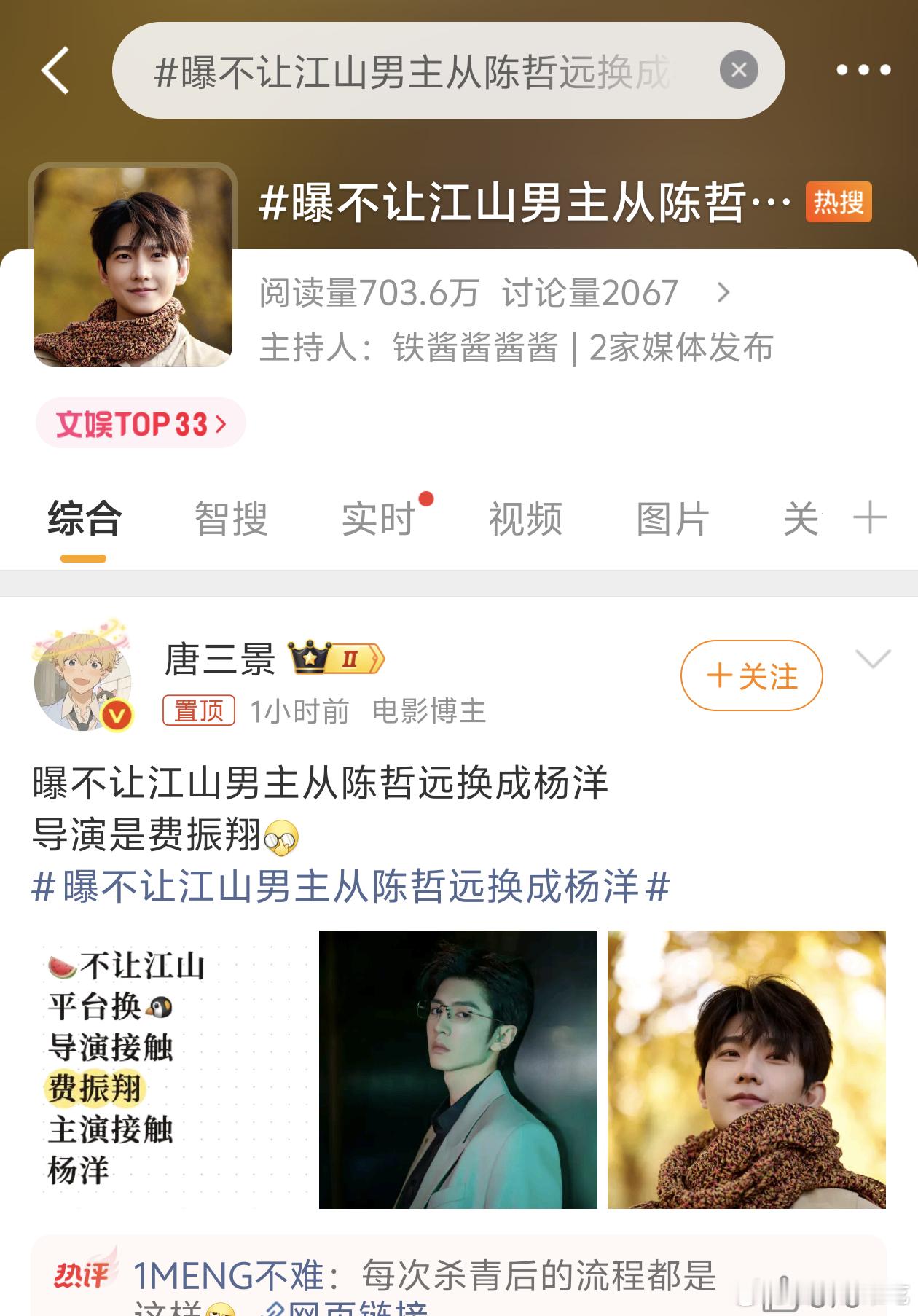Expand topic stats via the chevron after 讨论量2067
918x1316 pixels.
click(723, 291)
